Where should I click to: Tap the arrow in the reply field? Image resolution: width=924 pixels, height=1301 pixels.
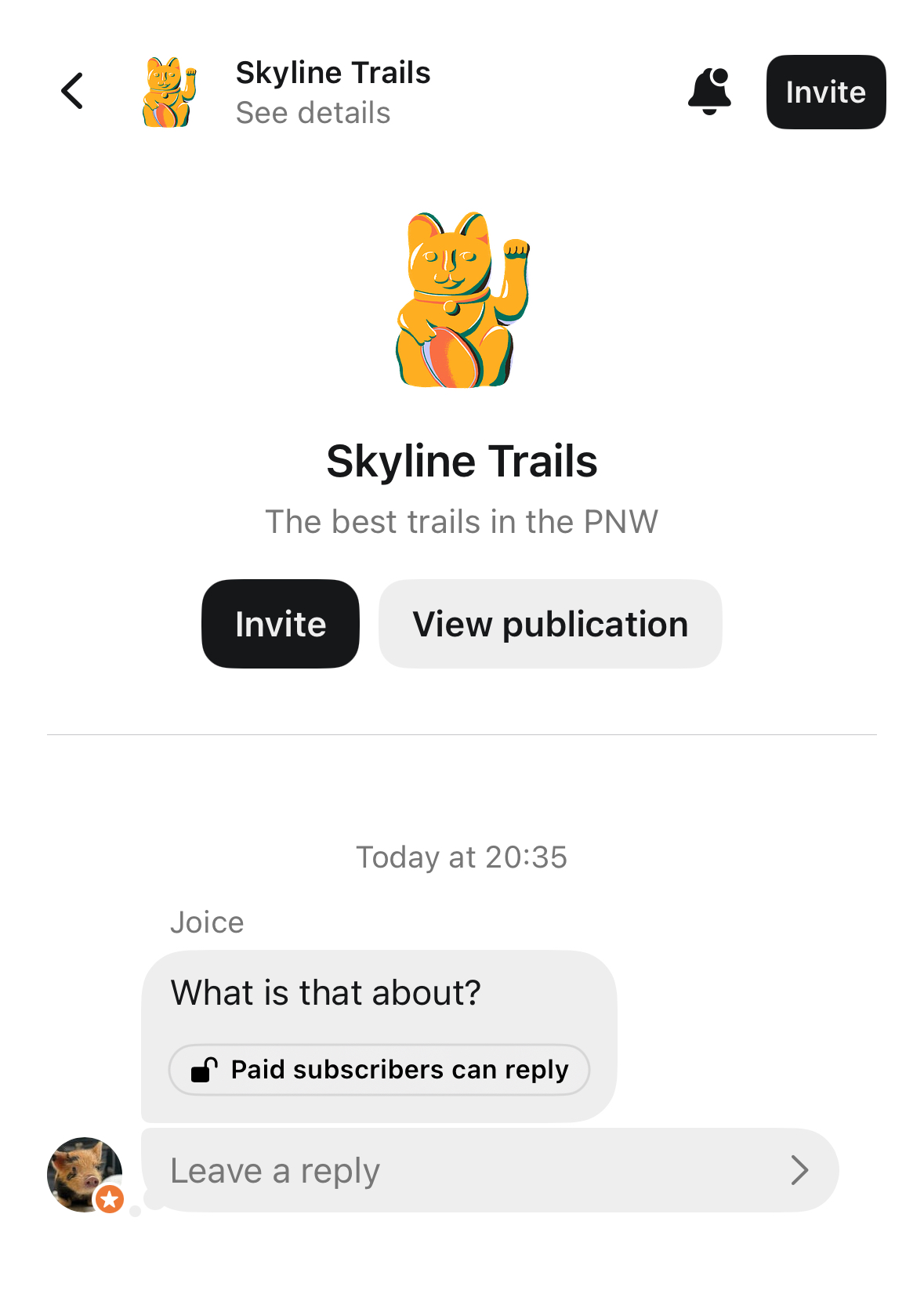(799, 1171)
